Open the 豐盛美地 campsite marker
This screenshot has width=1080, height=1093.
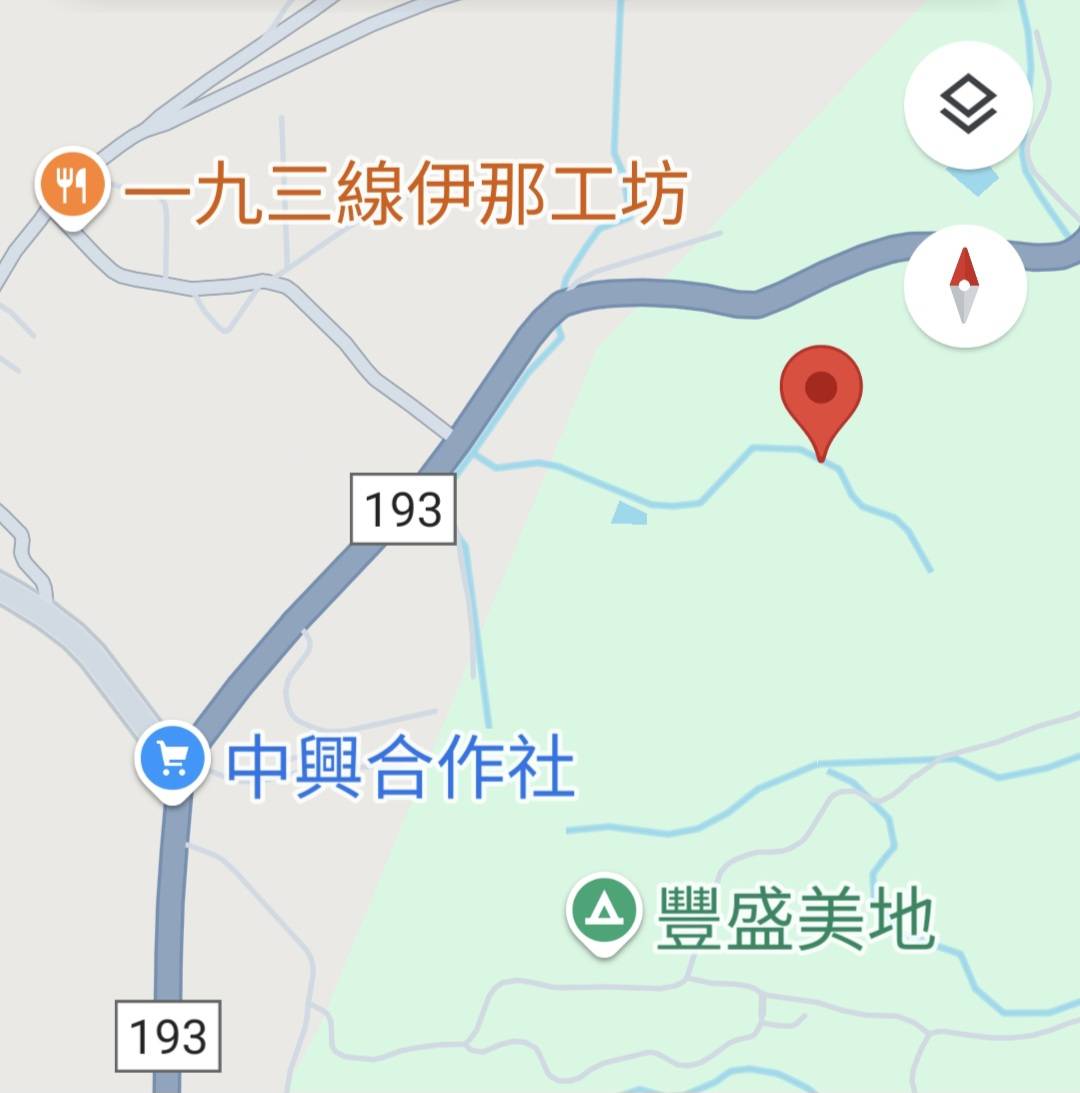pyautogui.click(x=603, y=910)
